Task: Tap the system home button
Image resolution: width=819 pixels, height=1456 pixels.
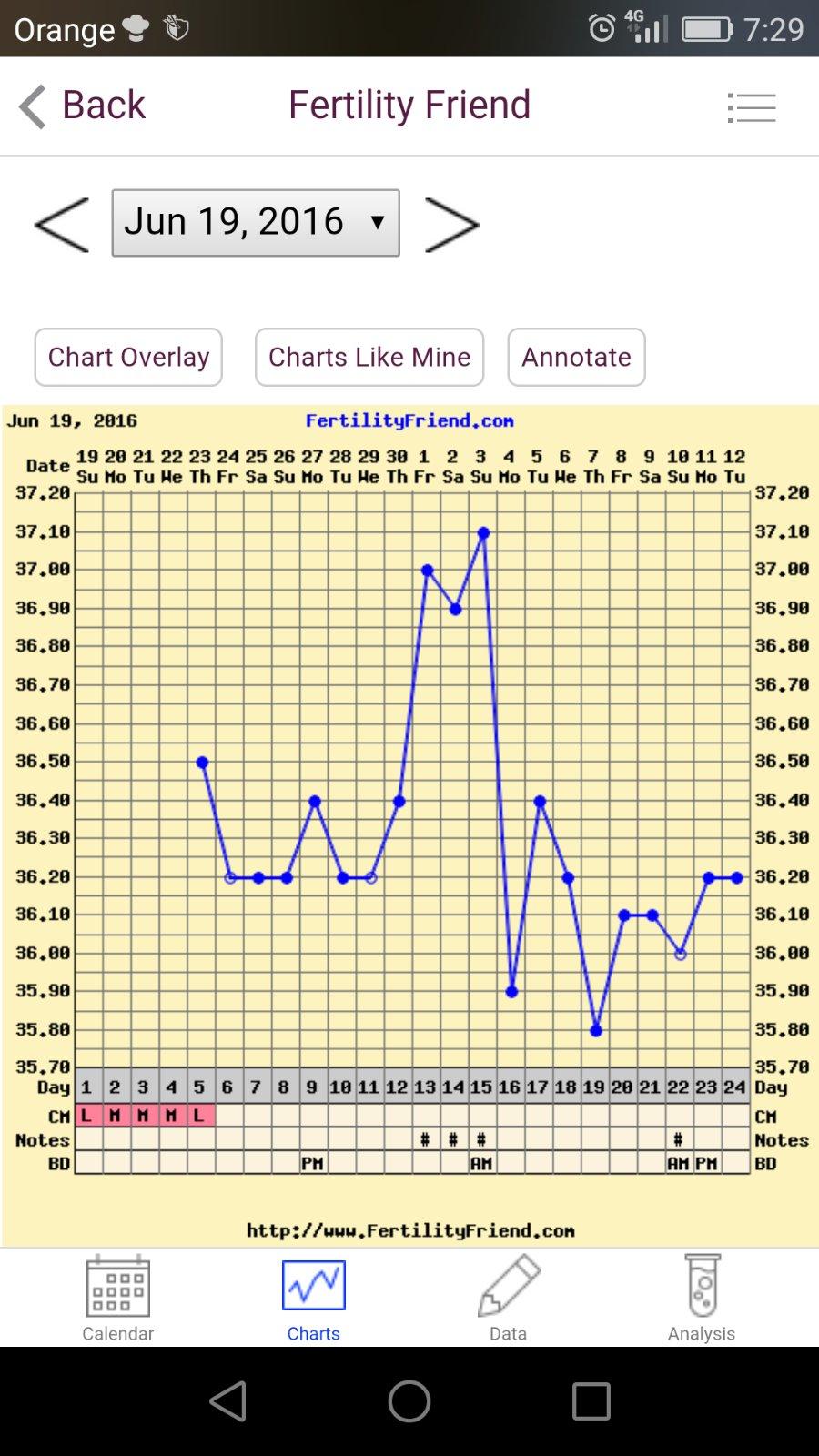Action: click(x=409, y=1400)
